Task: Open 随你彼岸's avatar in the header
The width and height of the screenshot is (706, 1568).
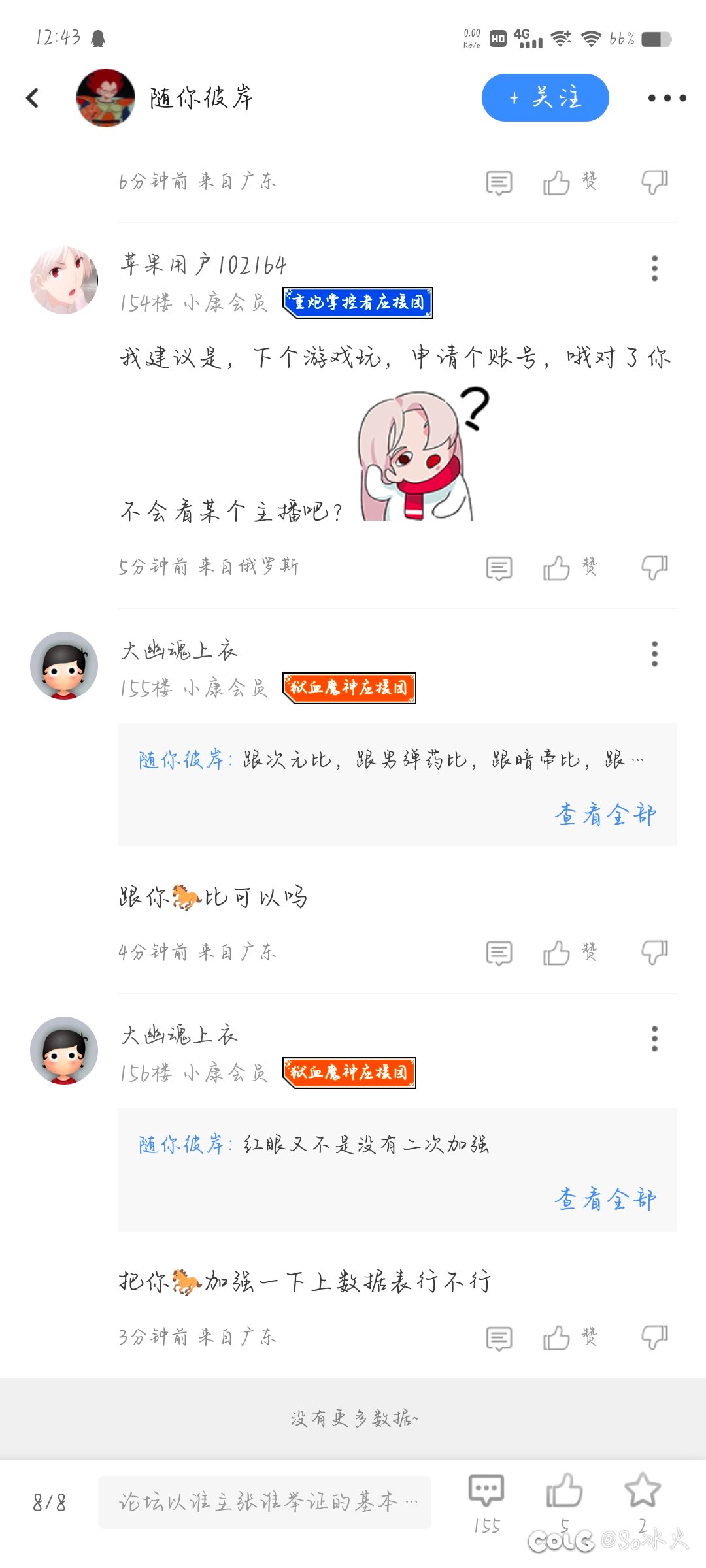Action: tap(106, 98)
